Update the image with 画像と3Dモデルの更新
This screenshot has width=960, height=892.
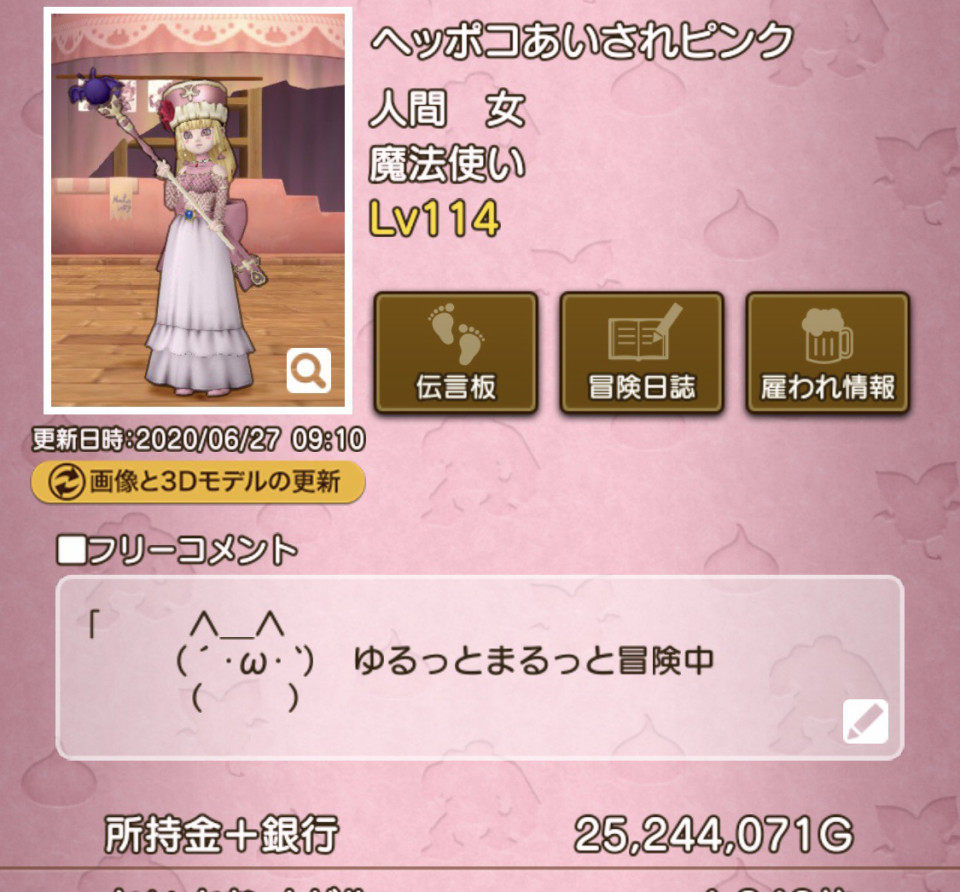tap(198, 482)
